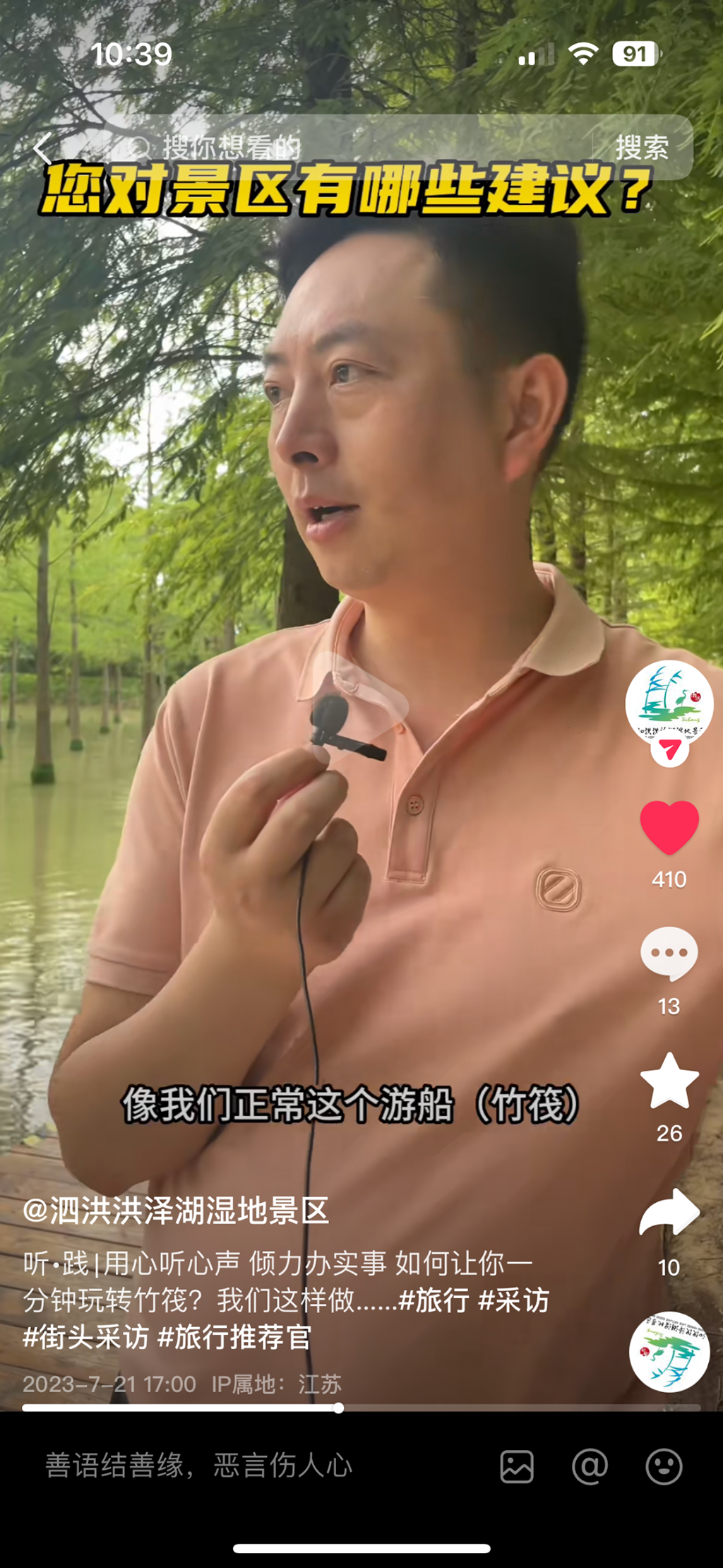Share this video via the arrow icon
Viewport: 723px width, 1568px height.
coord(669,1213)
